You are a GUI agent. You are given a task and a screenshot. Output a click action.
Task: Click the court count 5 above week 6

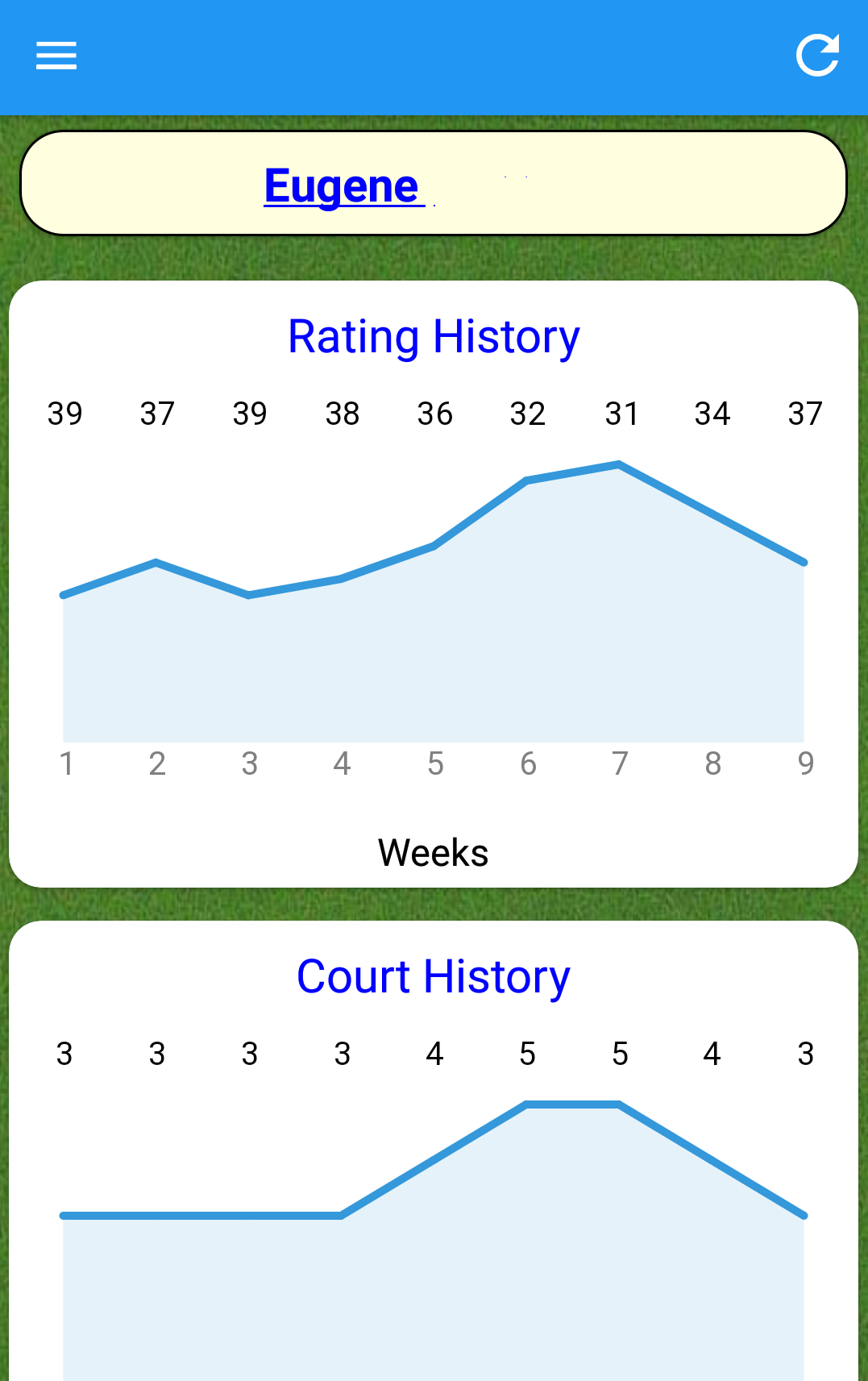tap(527, 1054)
